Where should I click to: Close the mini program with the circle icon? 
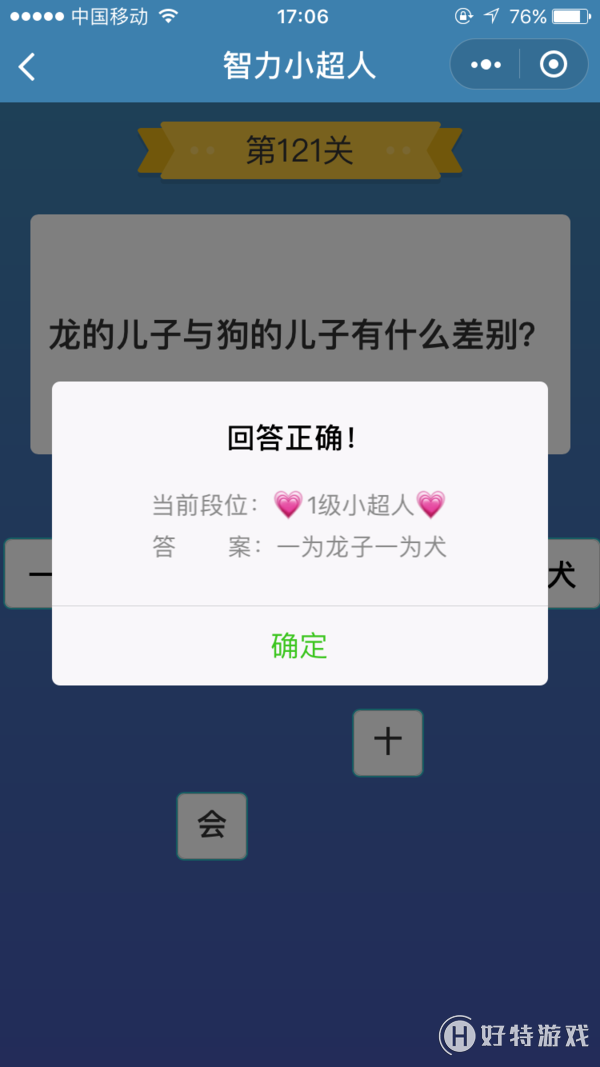tap(552, 65)
